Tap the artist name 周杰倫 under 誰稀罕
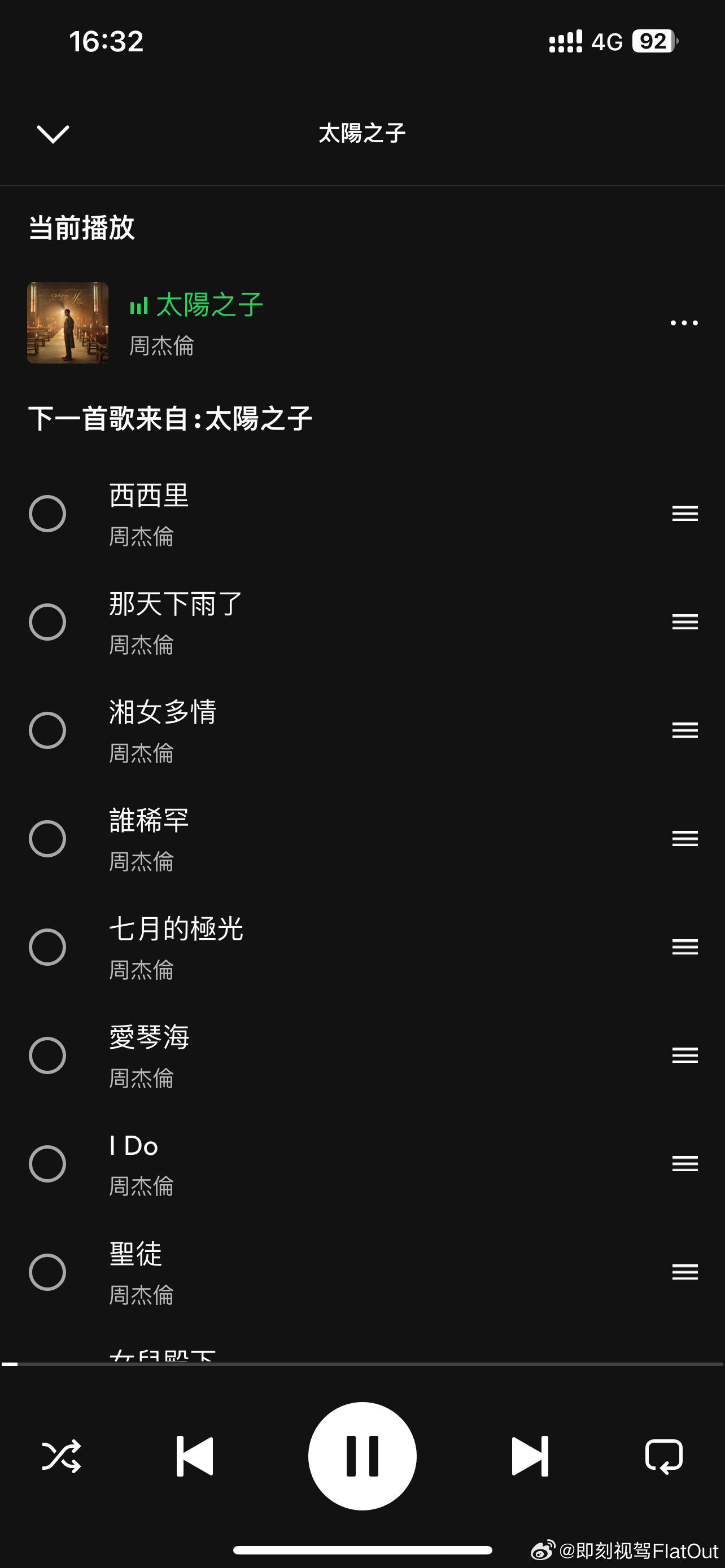 click(141, 861)
